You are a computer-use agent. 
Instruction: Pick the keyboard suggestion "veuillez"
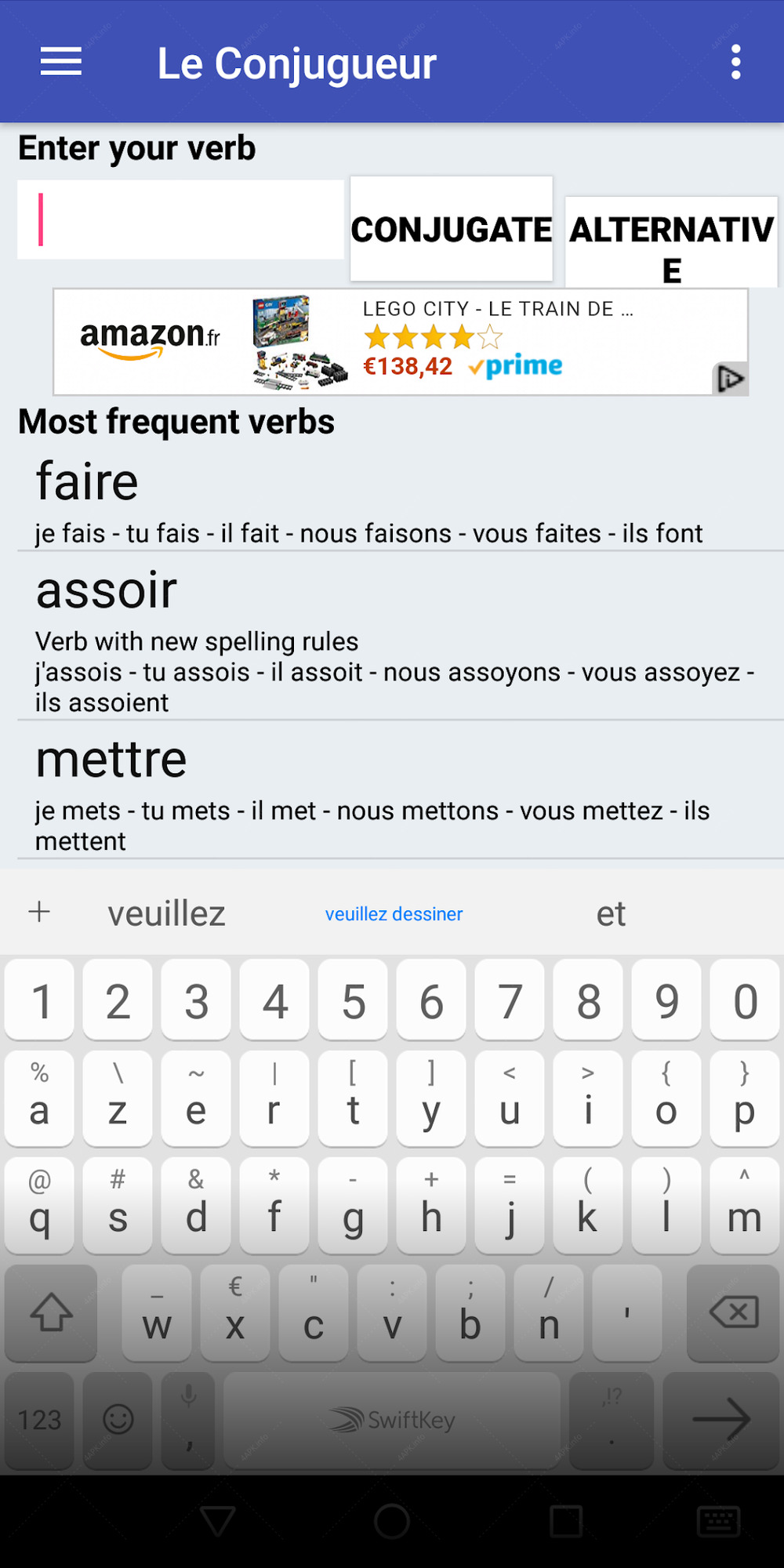point(166,914)
